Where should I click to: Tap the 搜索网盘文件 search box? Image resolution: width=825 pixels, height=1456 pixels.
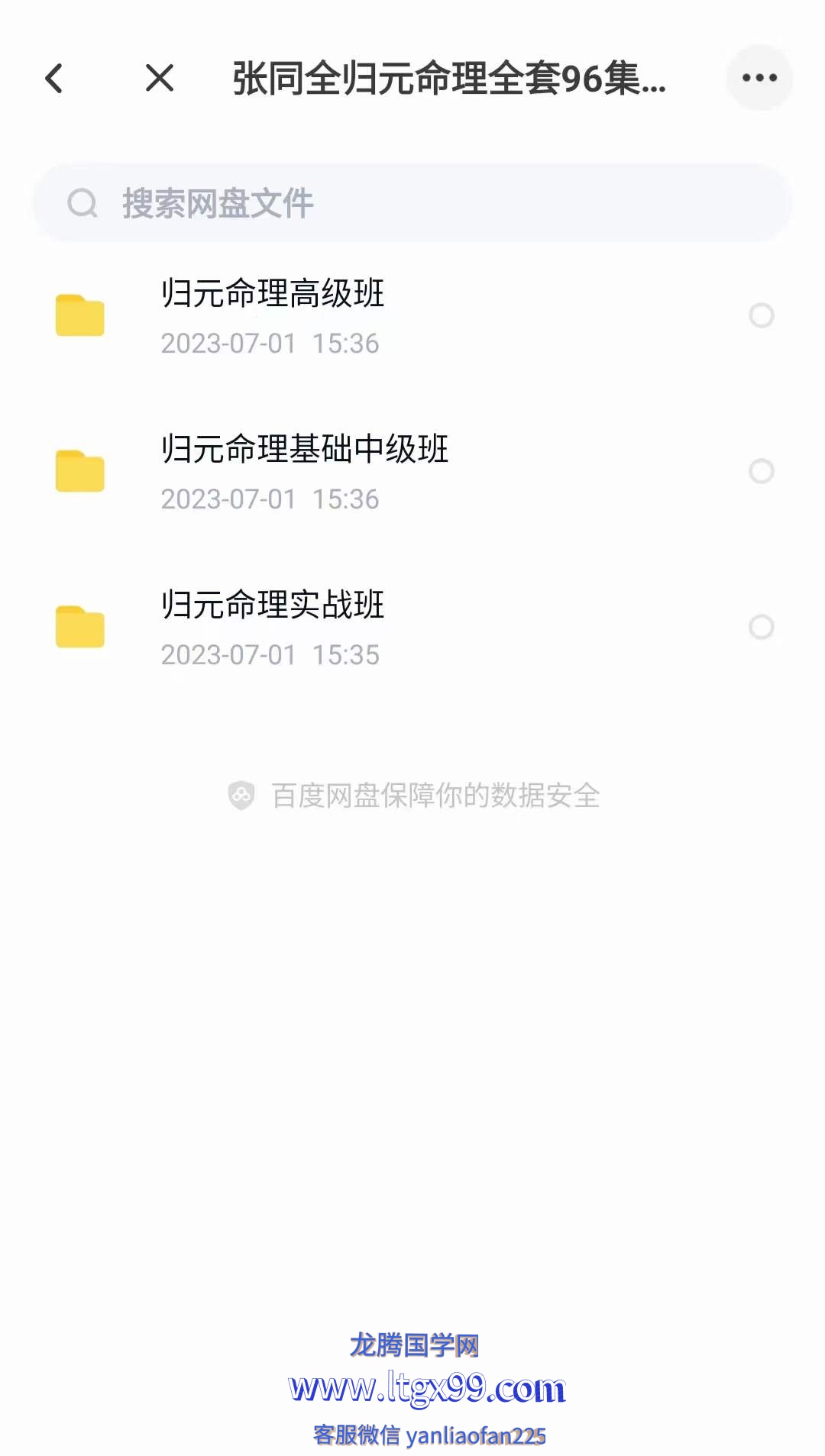(412, 203)
